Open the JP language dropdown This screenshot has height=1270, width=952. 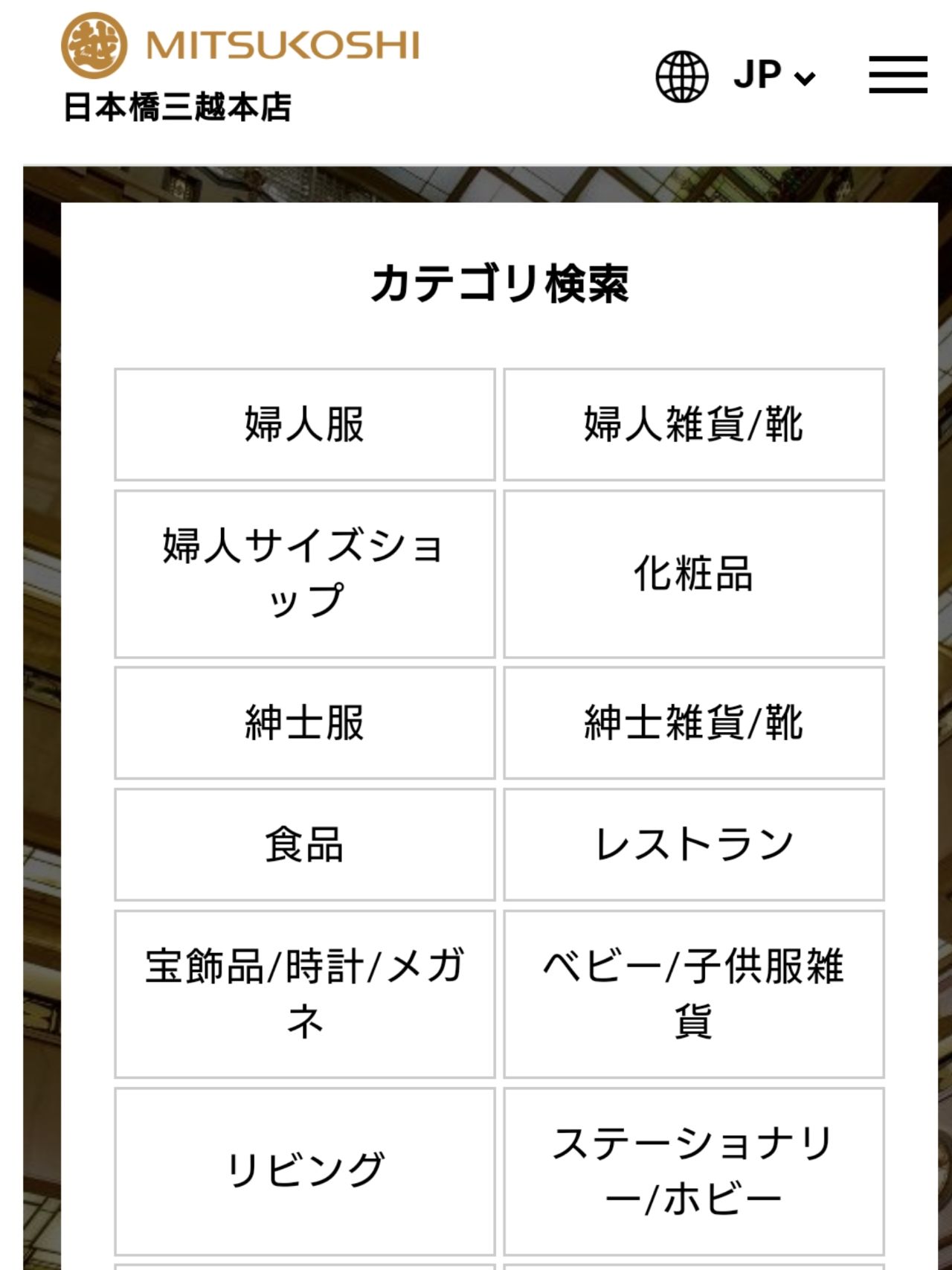pos(773,75)
